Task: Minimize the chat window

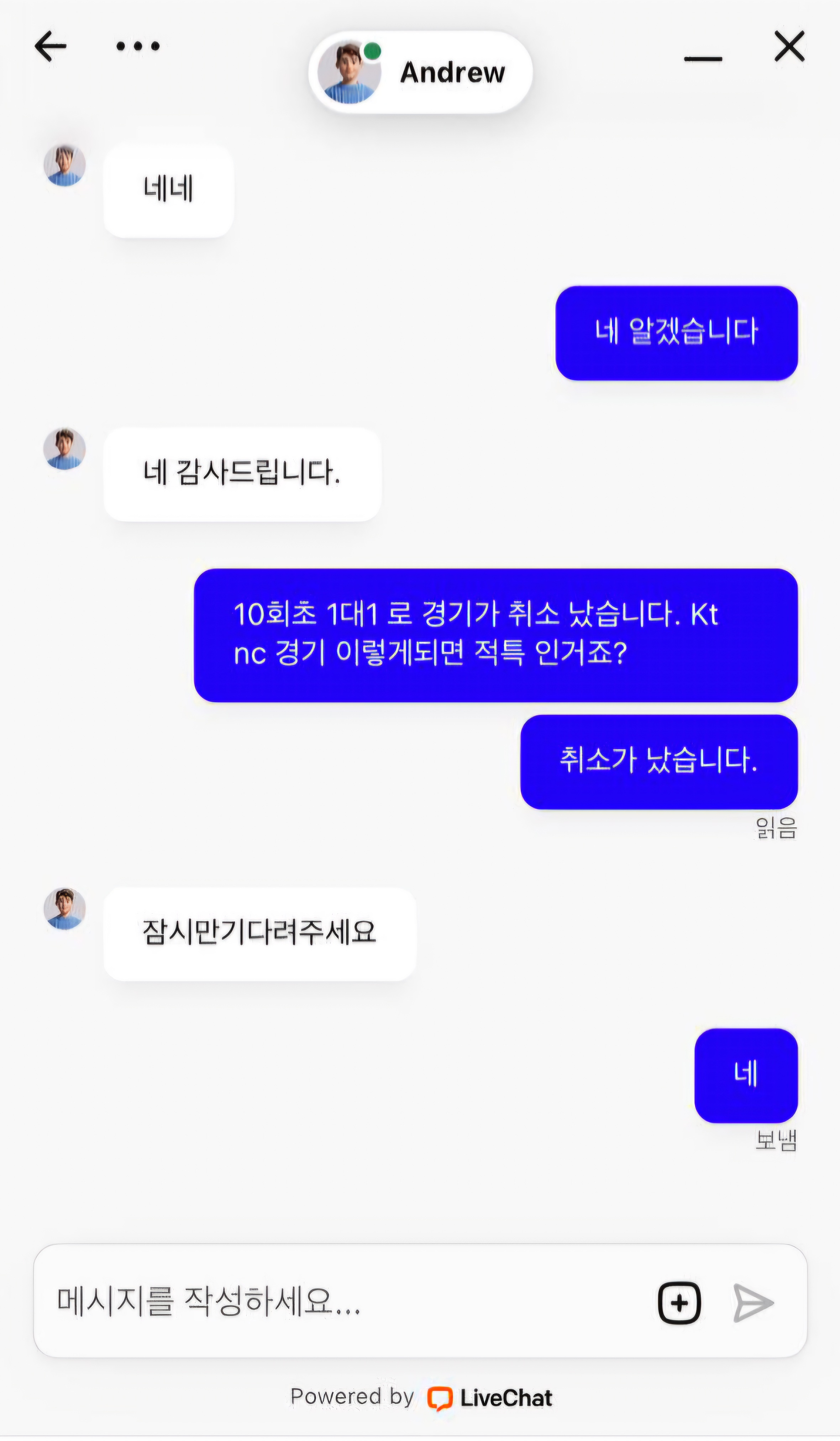Action: tap(703, 58)
